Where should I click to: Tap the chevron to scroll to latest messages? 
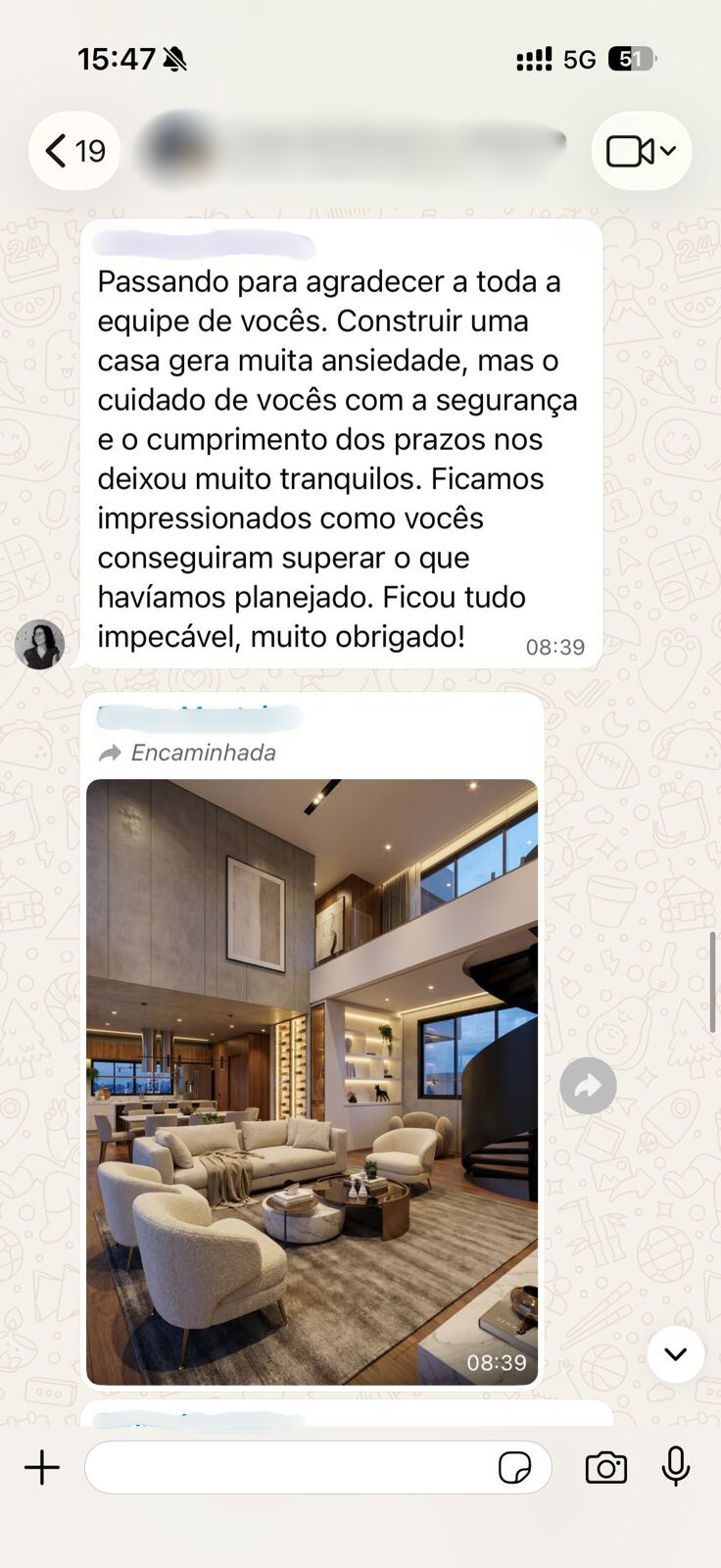[674, 1352]
